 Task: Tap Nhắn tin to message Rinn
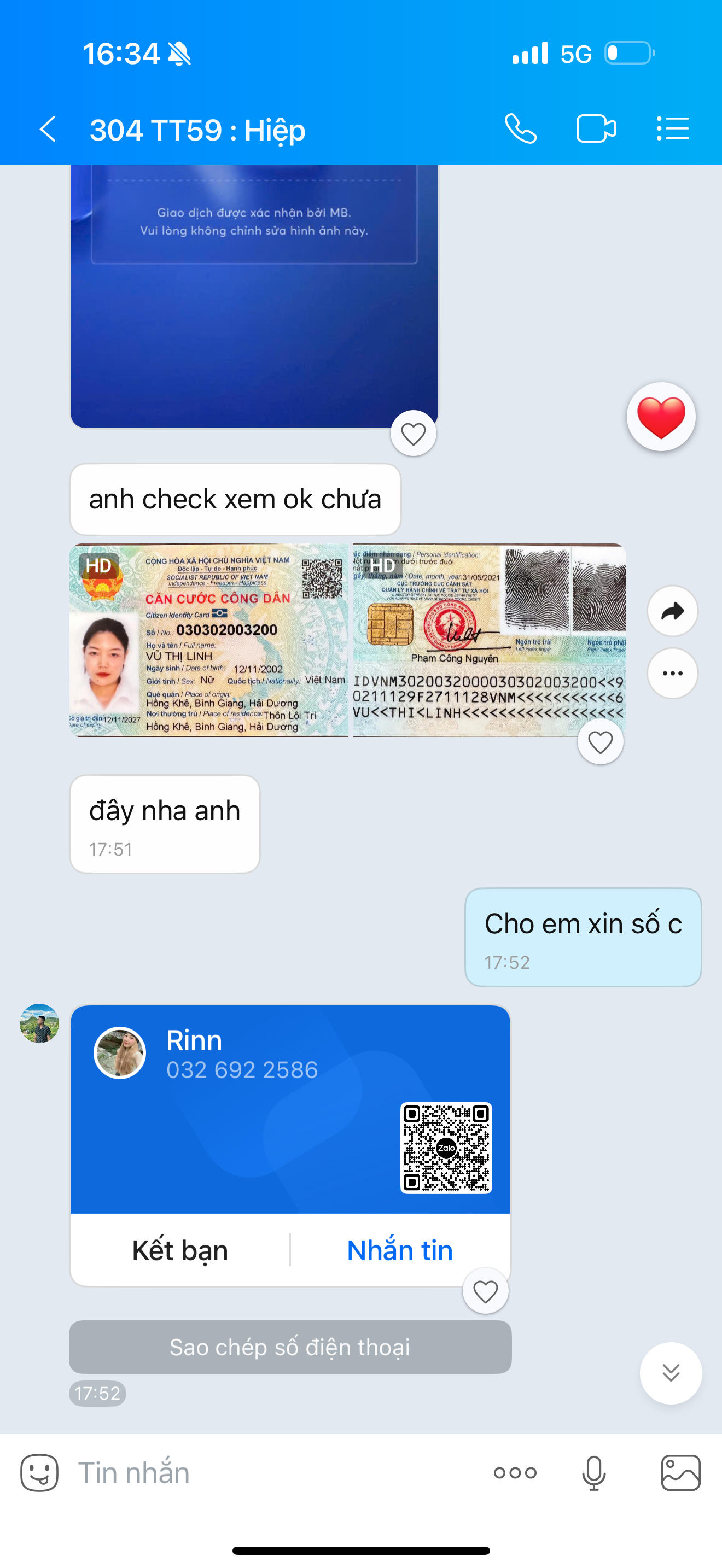click(400, 1250)
